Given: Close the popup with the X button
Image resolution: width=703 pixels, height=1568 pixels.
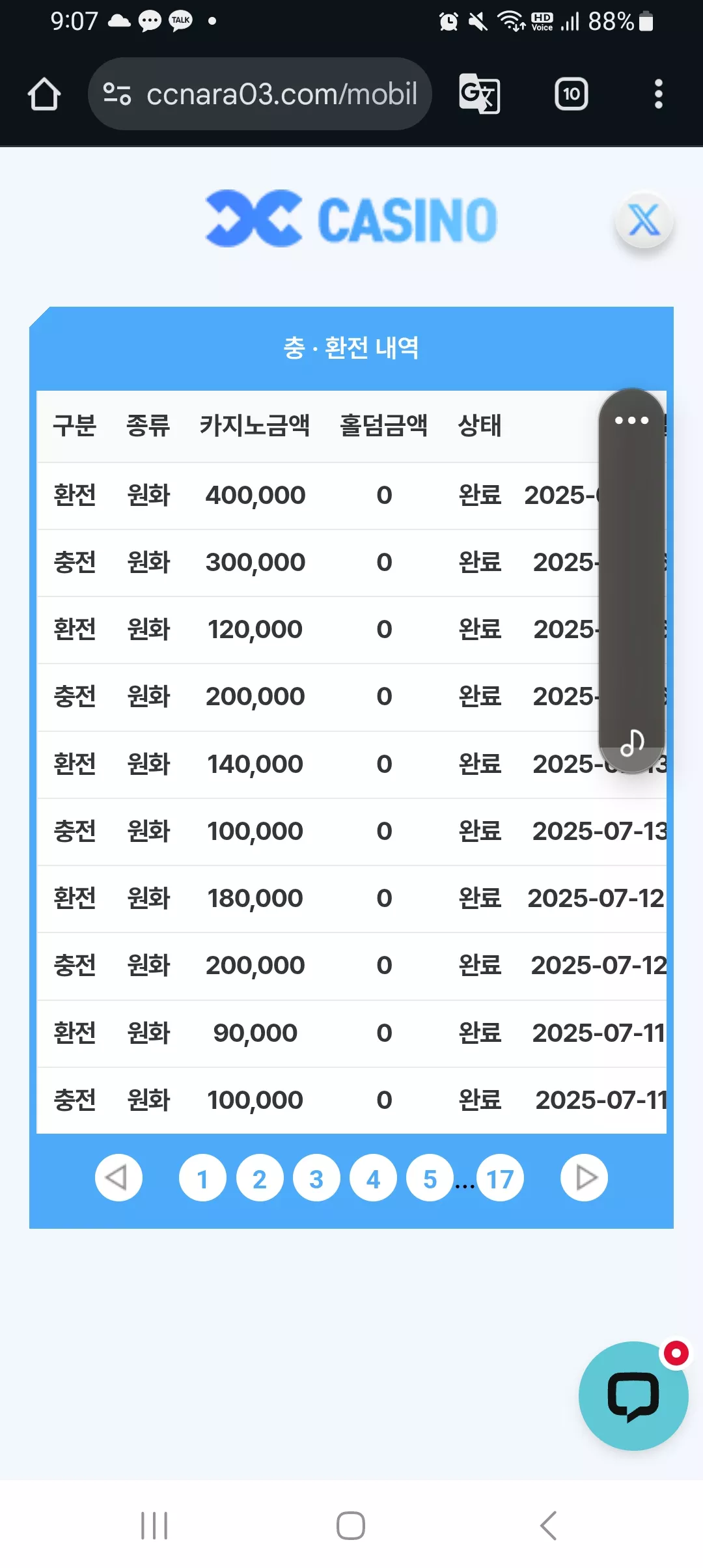Looking at the screenshot, I should 644,220.
